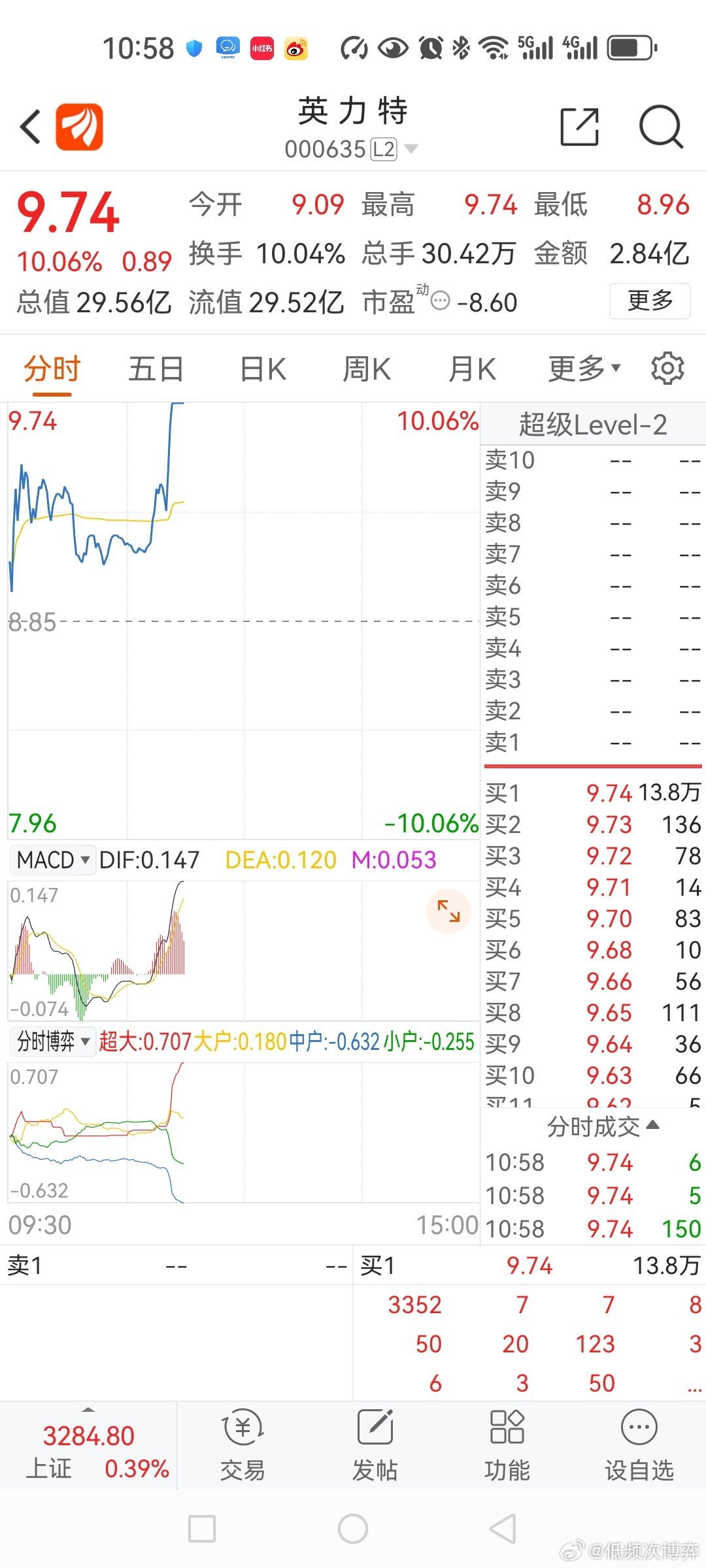706x1568 pixels.
Task: Expand the dropdown next to 000635 L2
Action: (411, 149)
